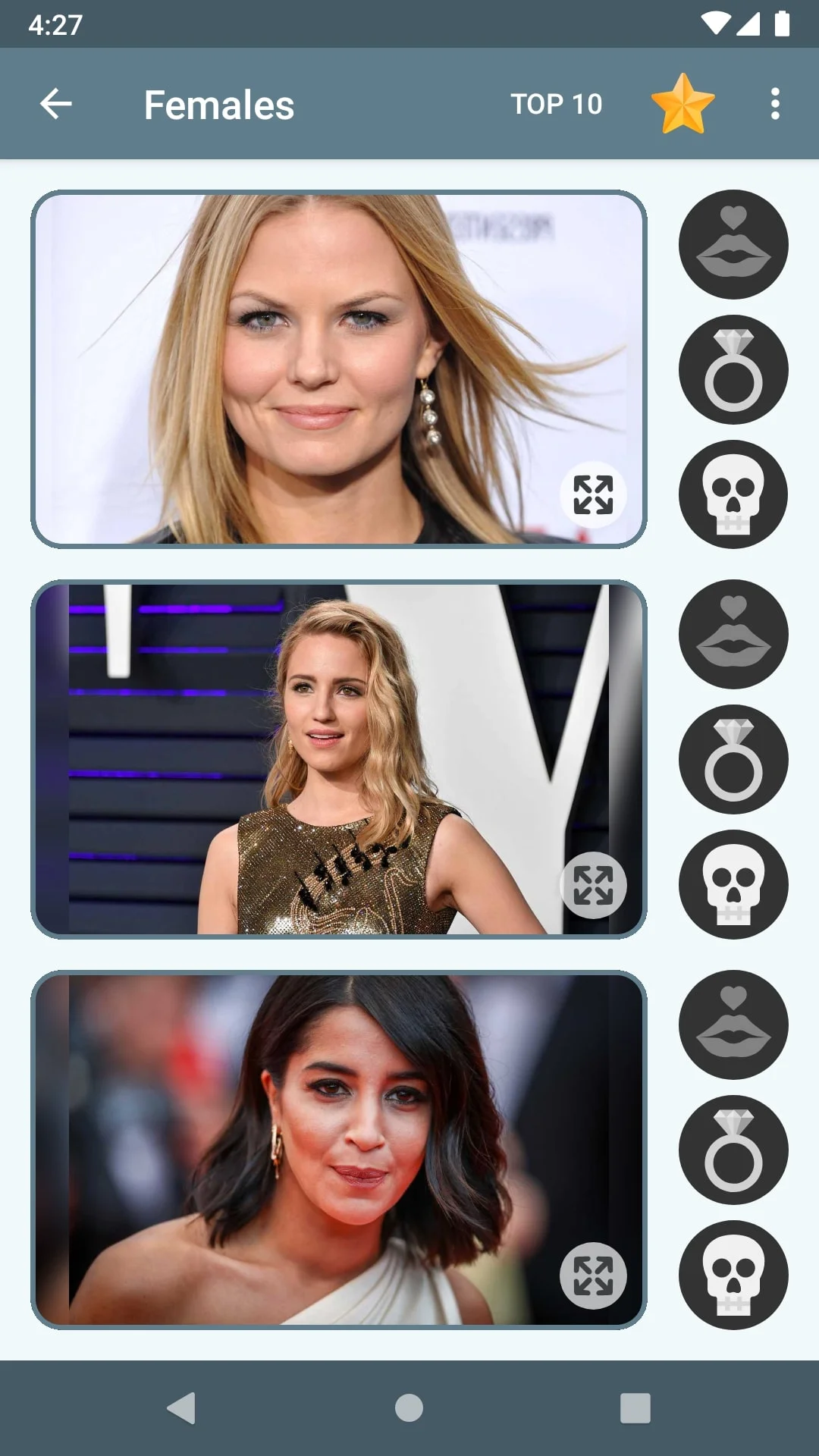
Task: Tap the gold star favorites icon
Action: tap(682, 104)
